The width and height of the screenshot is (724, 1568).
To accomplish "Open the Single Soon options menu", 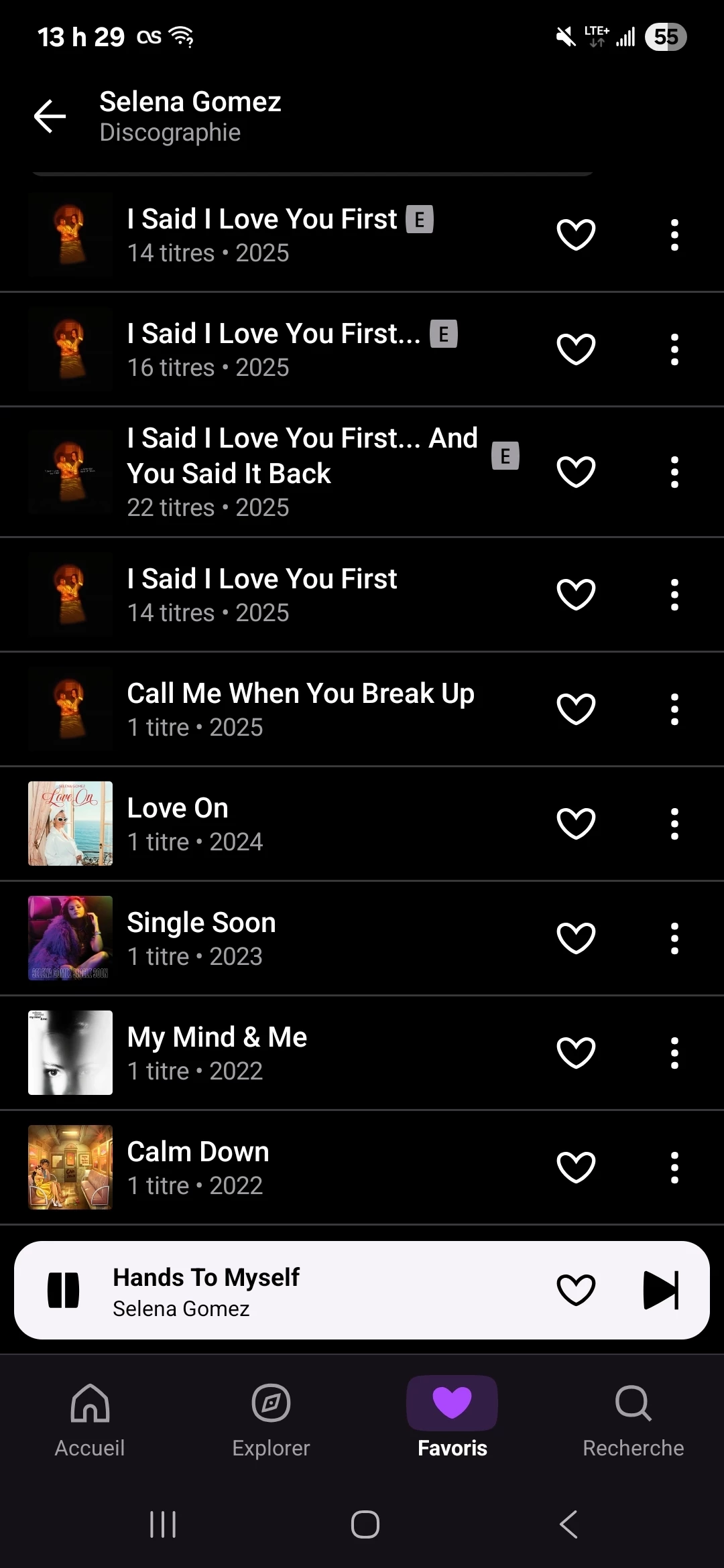I will (674, 938).
